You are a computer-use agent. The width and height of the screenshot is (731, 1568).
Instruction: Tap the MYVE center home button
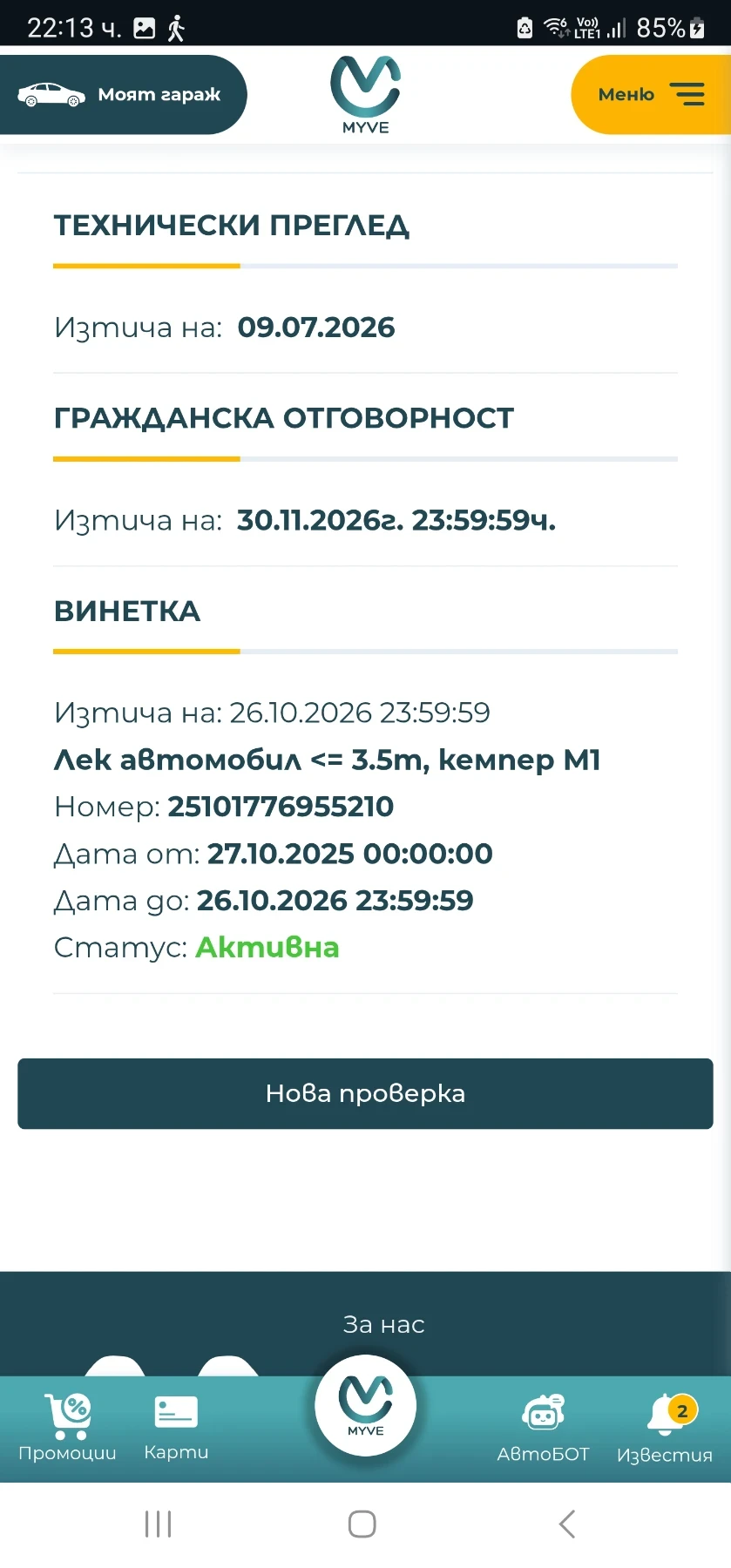tap(365, 1406)
